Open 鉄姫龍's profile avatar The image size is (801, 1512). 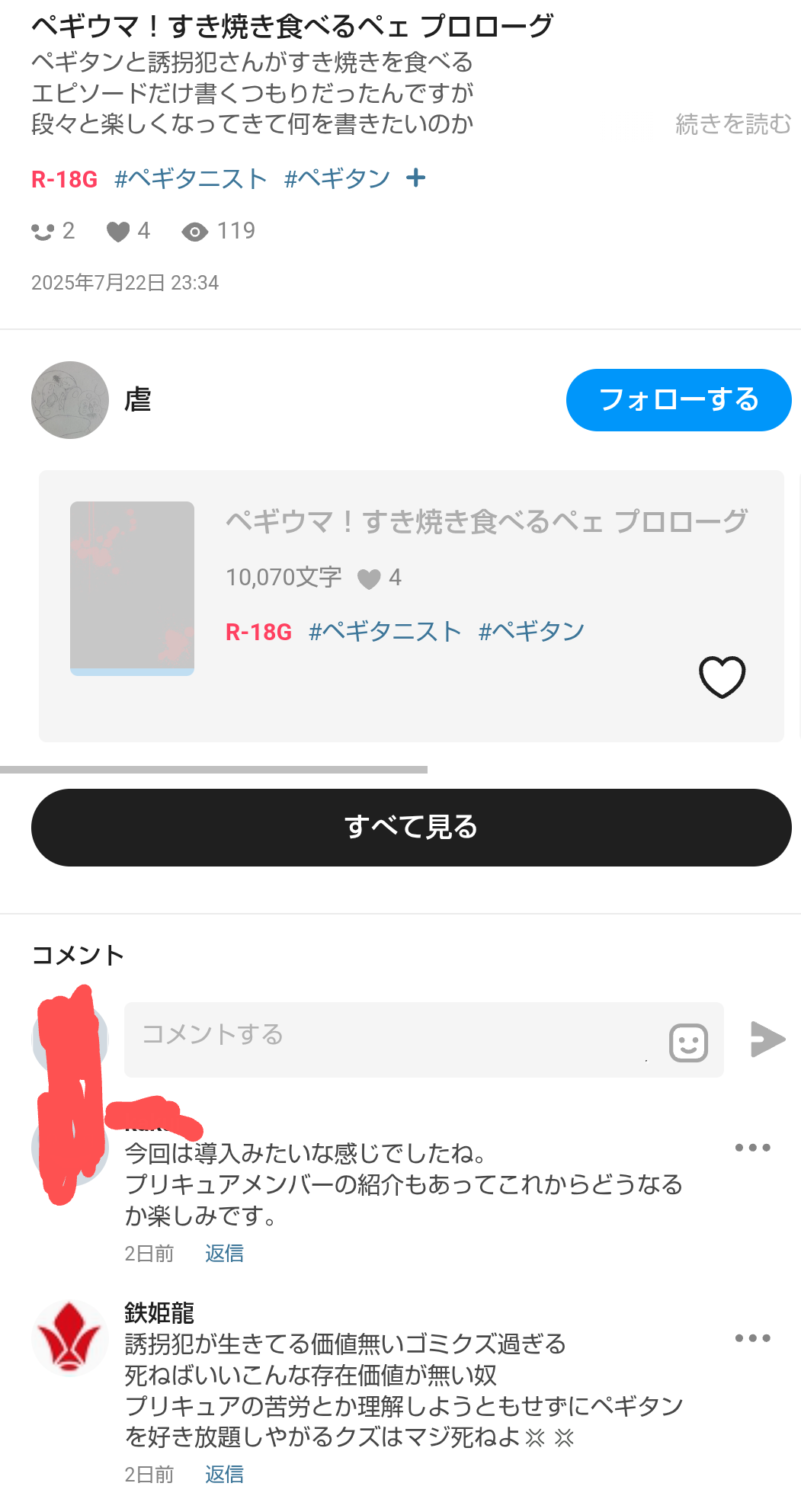(70, 1338)
